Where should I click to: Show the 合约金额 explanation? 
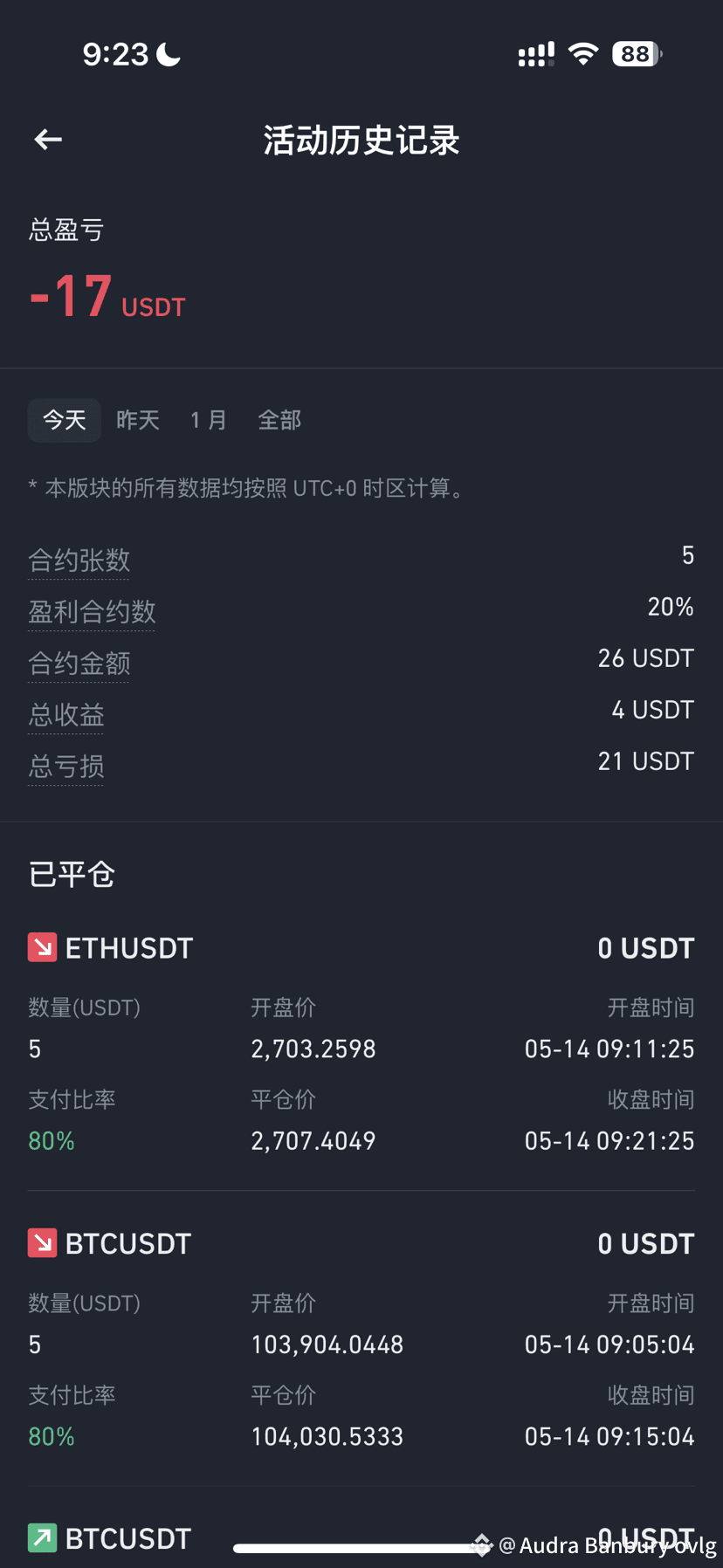coord(79,663)
